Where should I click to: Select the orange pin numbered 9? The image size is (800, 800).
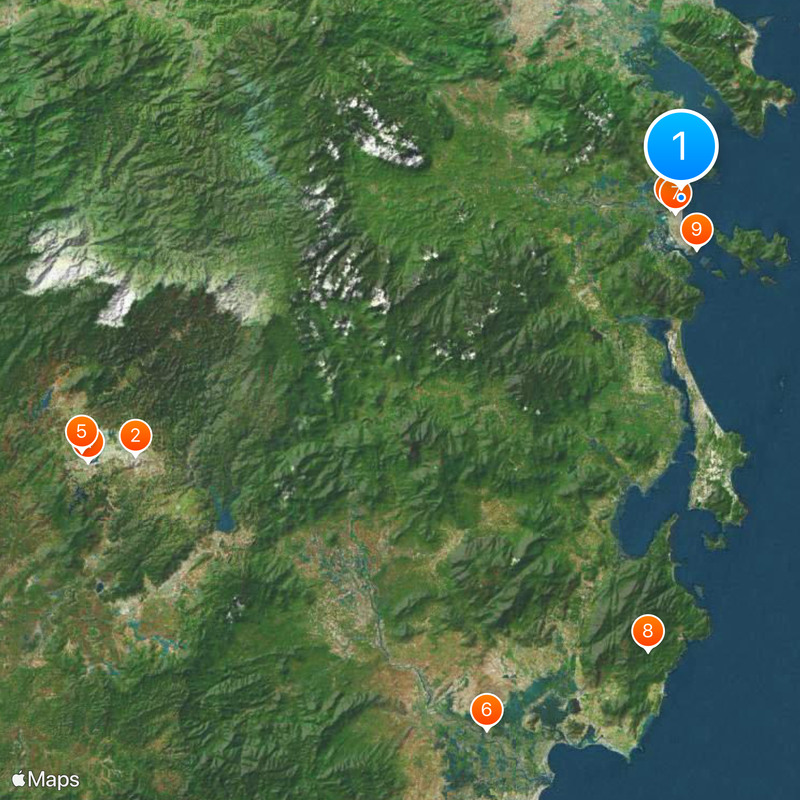tap(696, 229)
